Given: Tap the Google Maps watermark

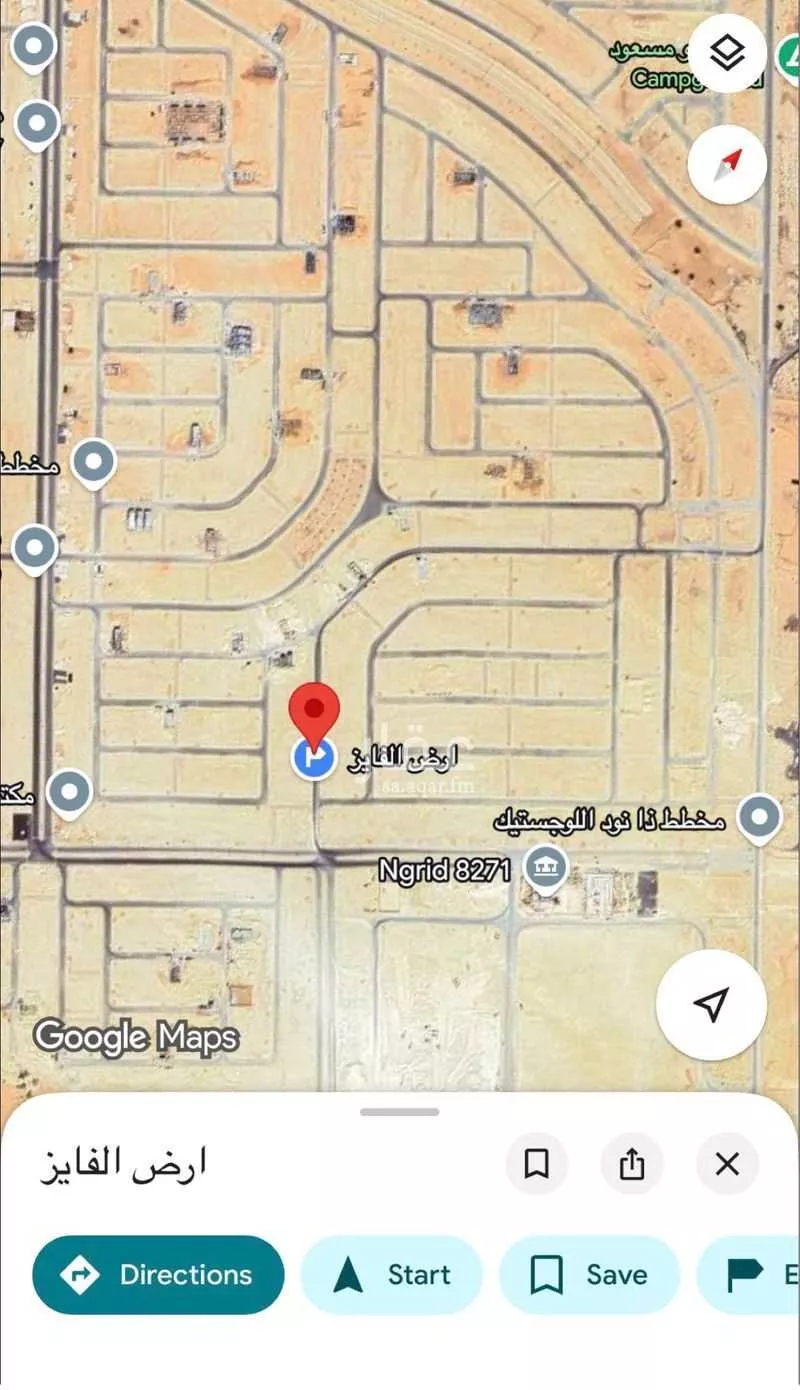Looking at the screenshot, I should coord(137,1038).
